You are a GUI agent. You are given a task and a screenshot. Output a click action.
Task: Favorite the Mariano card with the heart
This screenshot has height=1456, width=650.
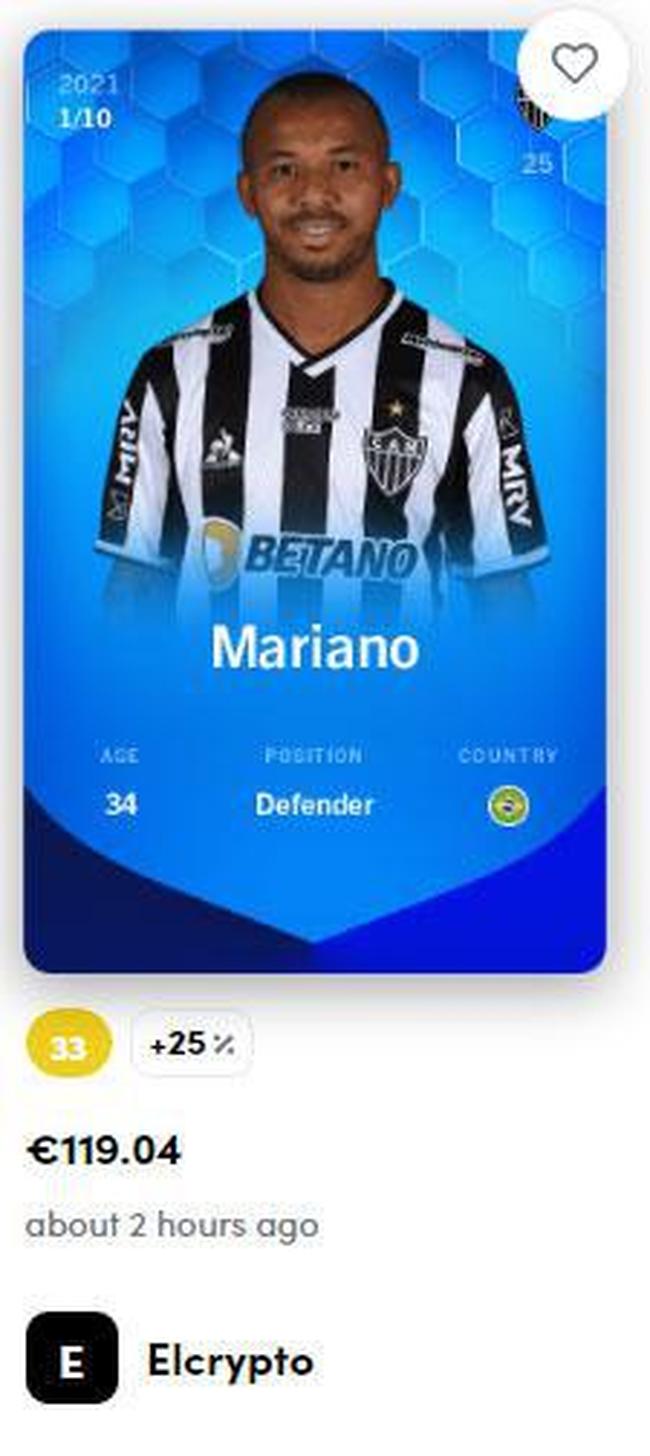click(x=574, y=64)
